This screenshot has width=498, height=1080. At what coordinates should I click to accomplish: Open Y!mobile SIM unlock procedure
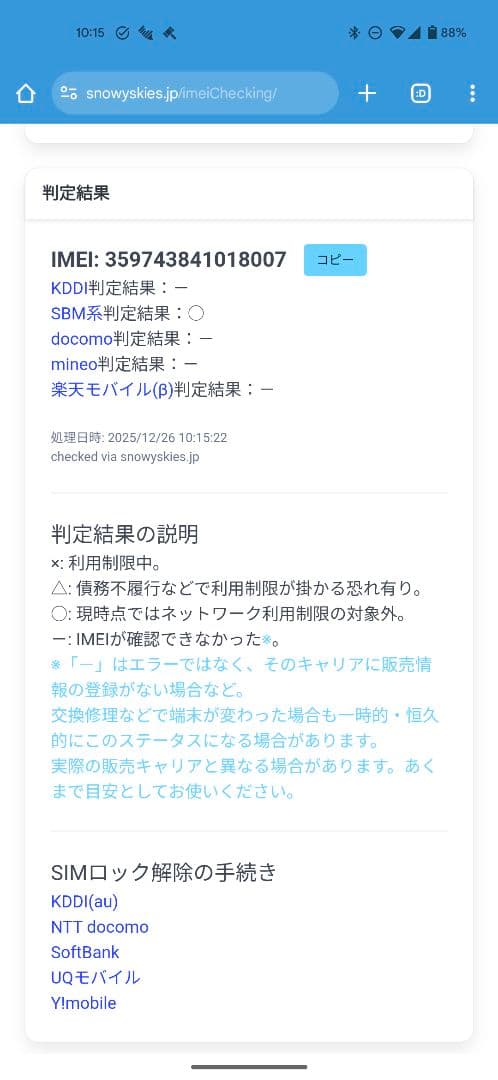[83, 1003]
